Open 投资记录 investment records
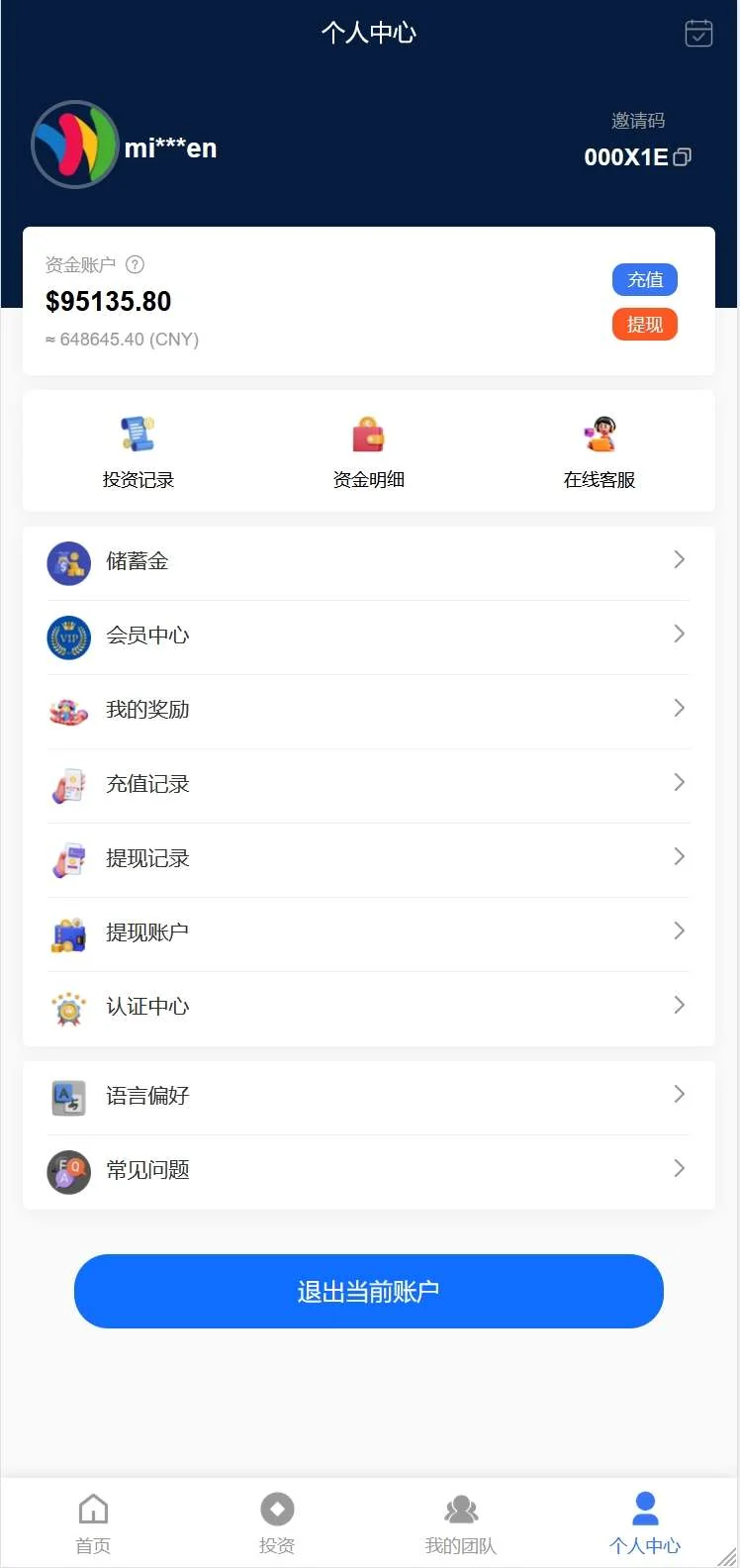 coord(139,452)
